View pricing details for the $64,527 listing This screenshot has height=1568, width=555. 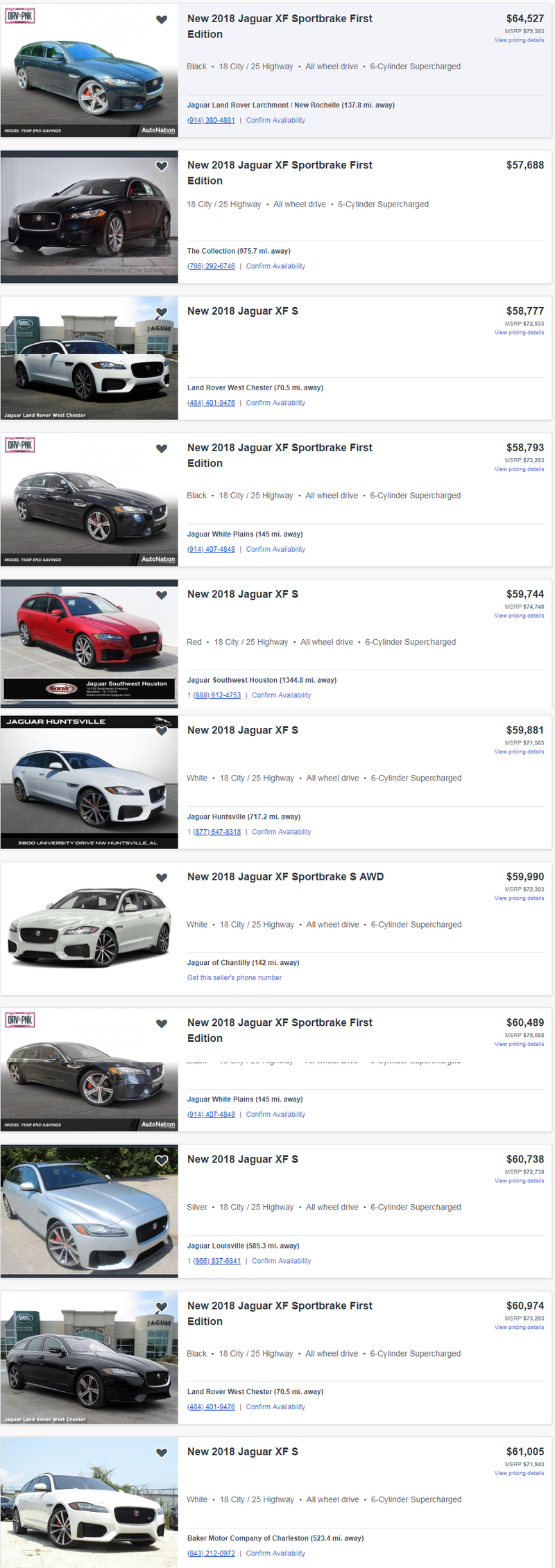pyautogui.click(x=519, y=40)
